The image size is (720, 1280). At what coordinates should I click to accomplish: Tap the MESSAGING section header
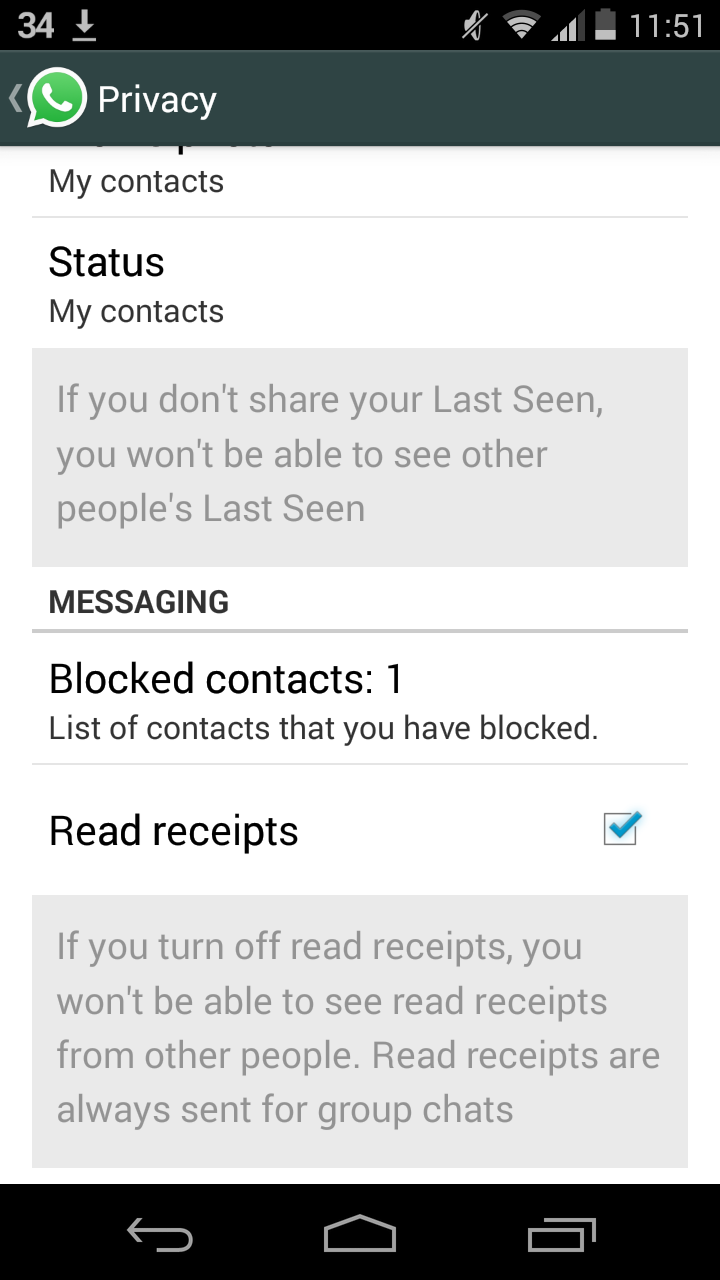pyautogui.click(x=139, y=601)
